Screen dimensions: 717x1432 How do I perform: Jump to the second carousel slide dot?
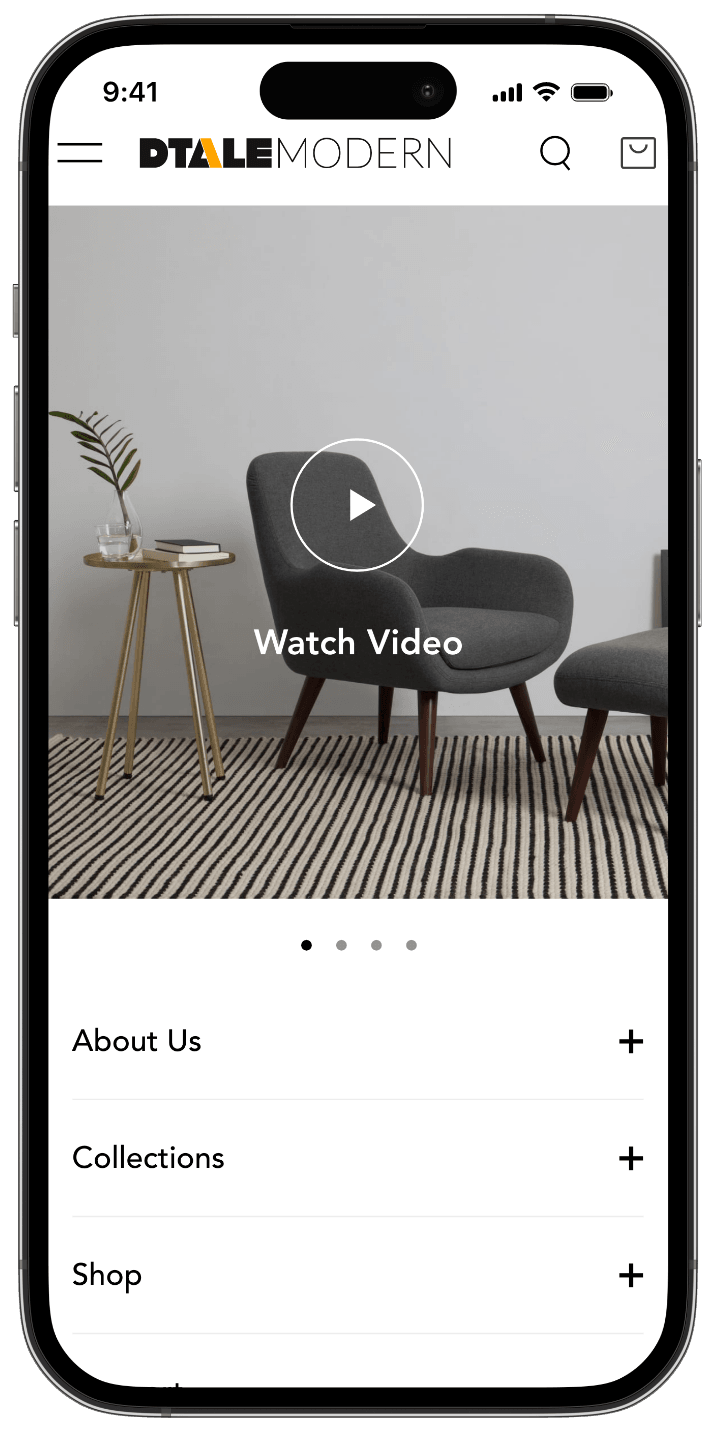[x=341, y=945]
